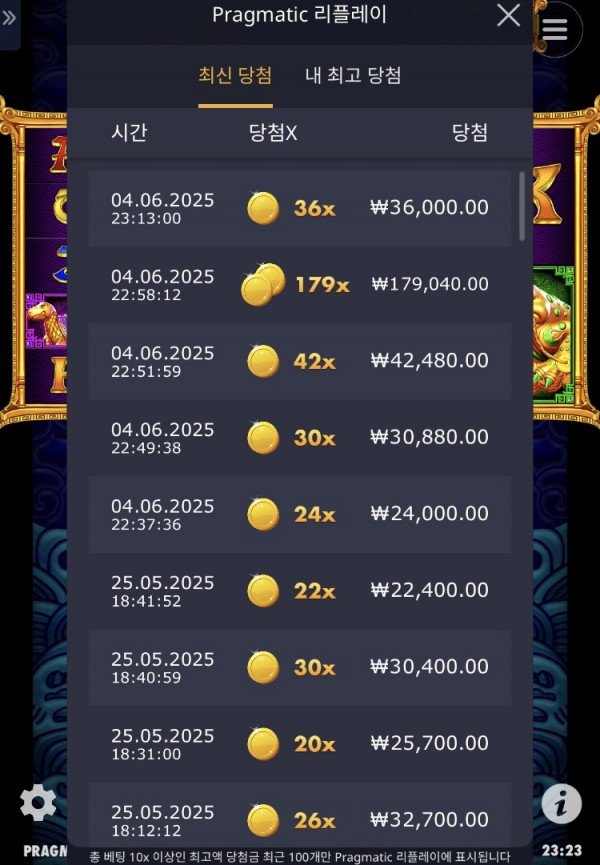The image size is (600, 865).
Task: Open the hamburger menu
Action: coord(555,30)
